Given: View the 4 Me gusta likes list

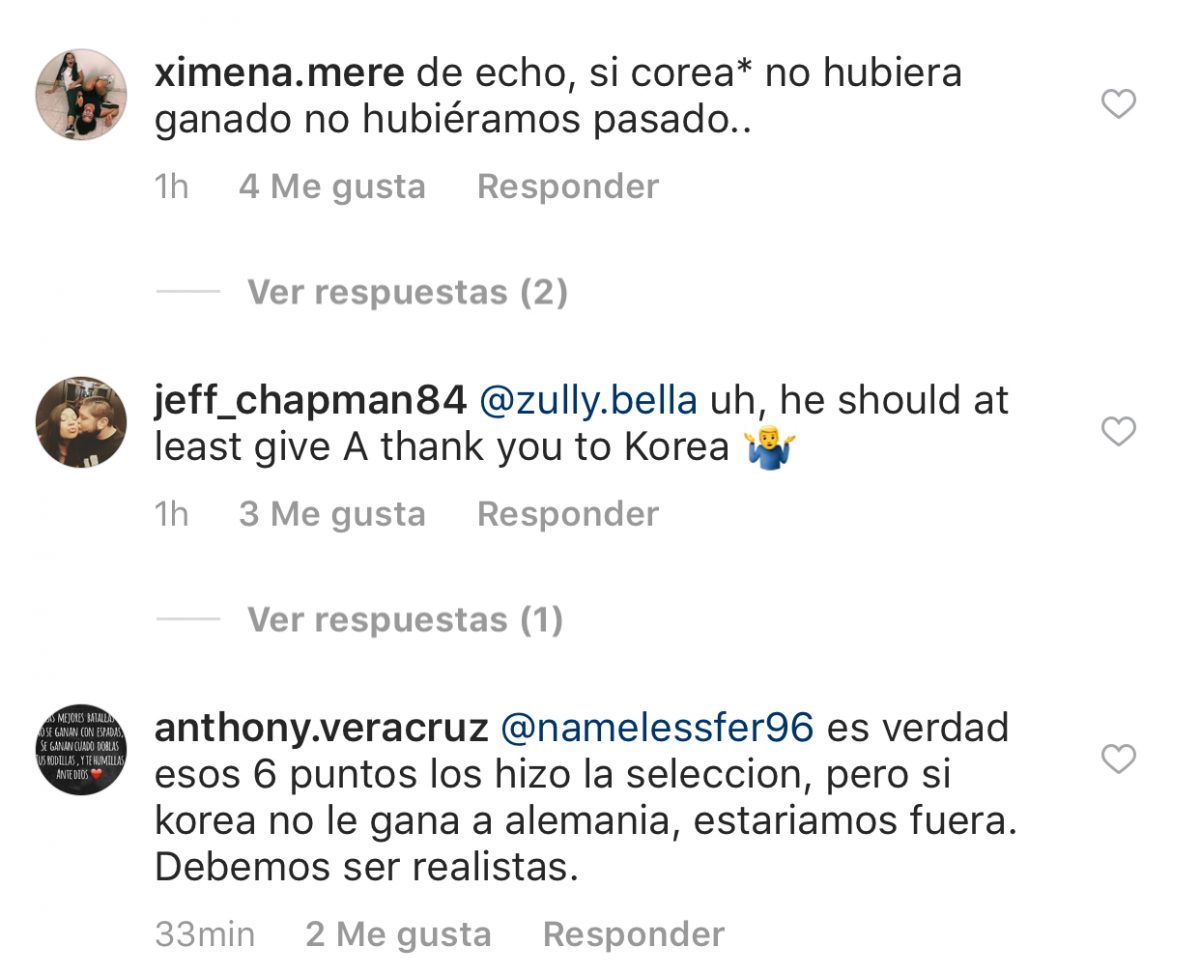Looking at the screenshot, I should pos(332,187).
